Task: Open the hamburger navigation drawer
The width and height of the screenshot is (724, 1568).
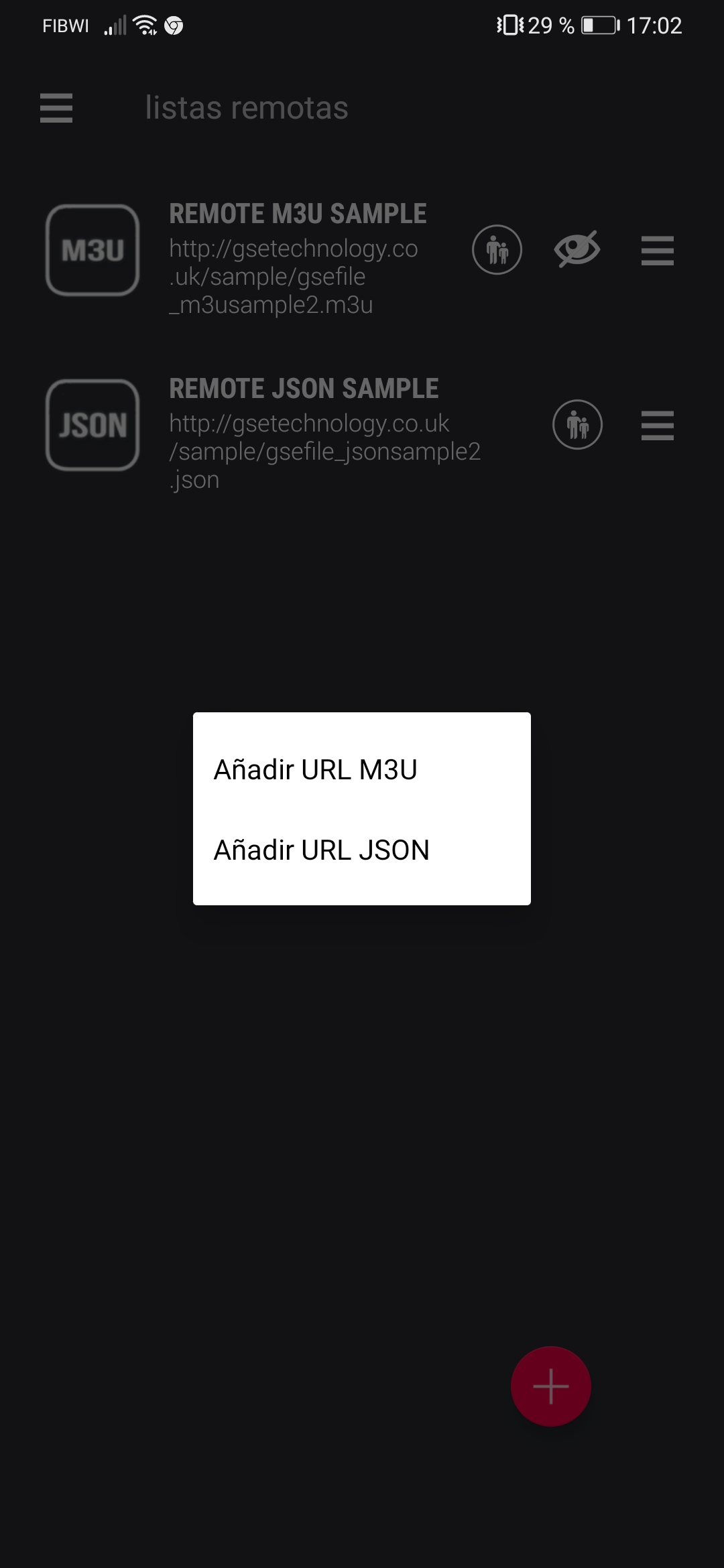Action: tap(56, 108)
